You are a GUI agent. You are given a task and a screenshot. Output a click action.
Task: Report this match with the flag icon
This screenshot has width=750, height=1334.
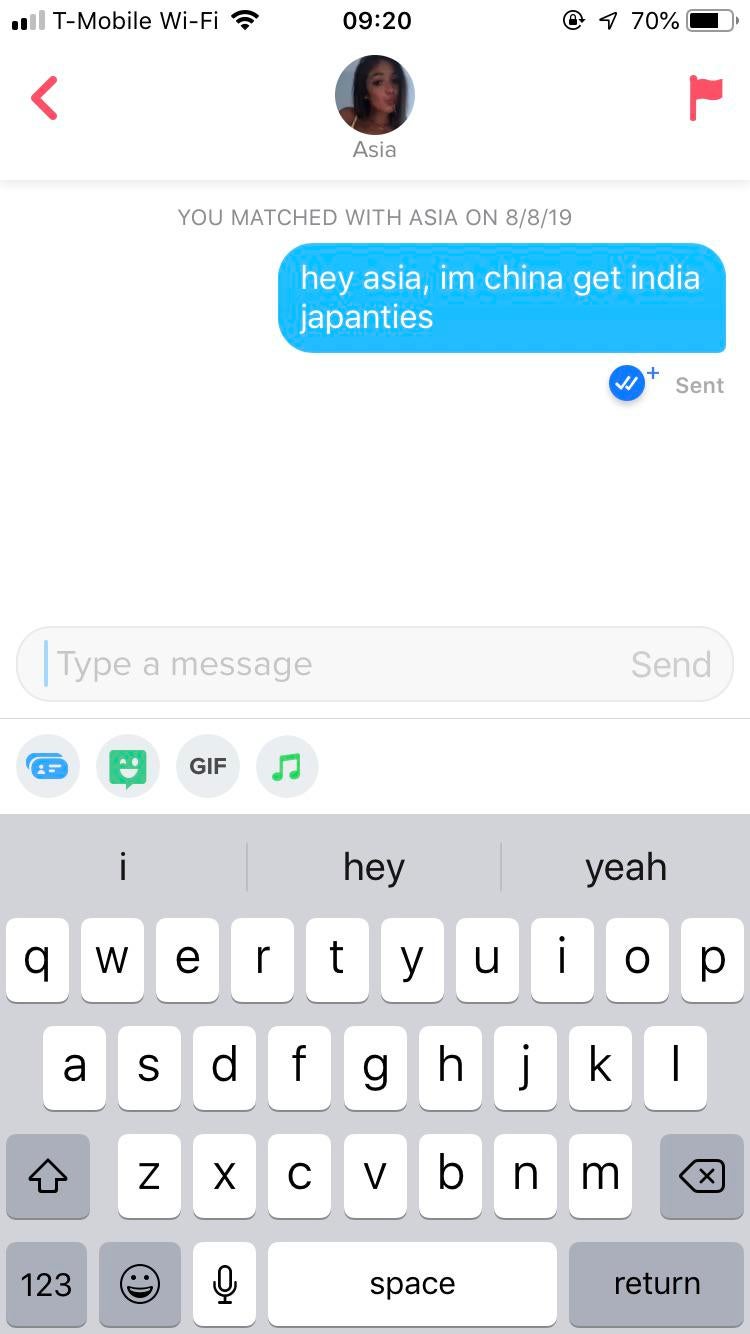(x=705, y=97)
